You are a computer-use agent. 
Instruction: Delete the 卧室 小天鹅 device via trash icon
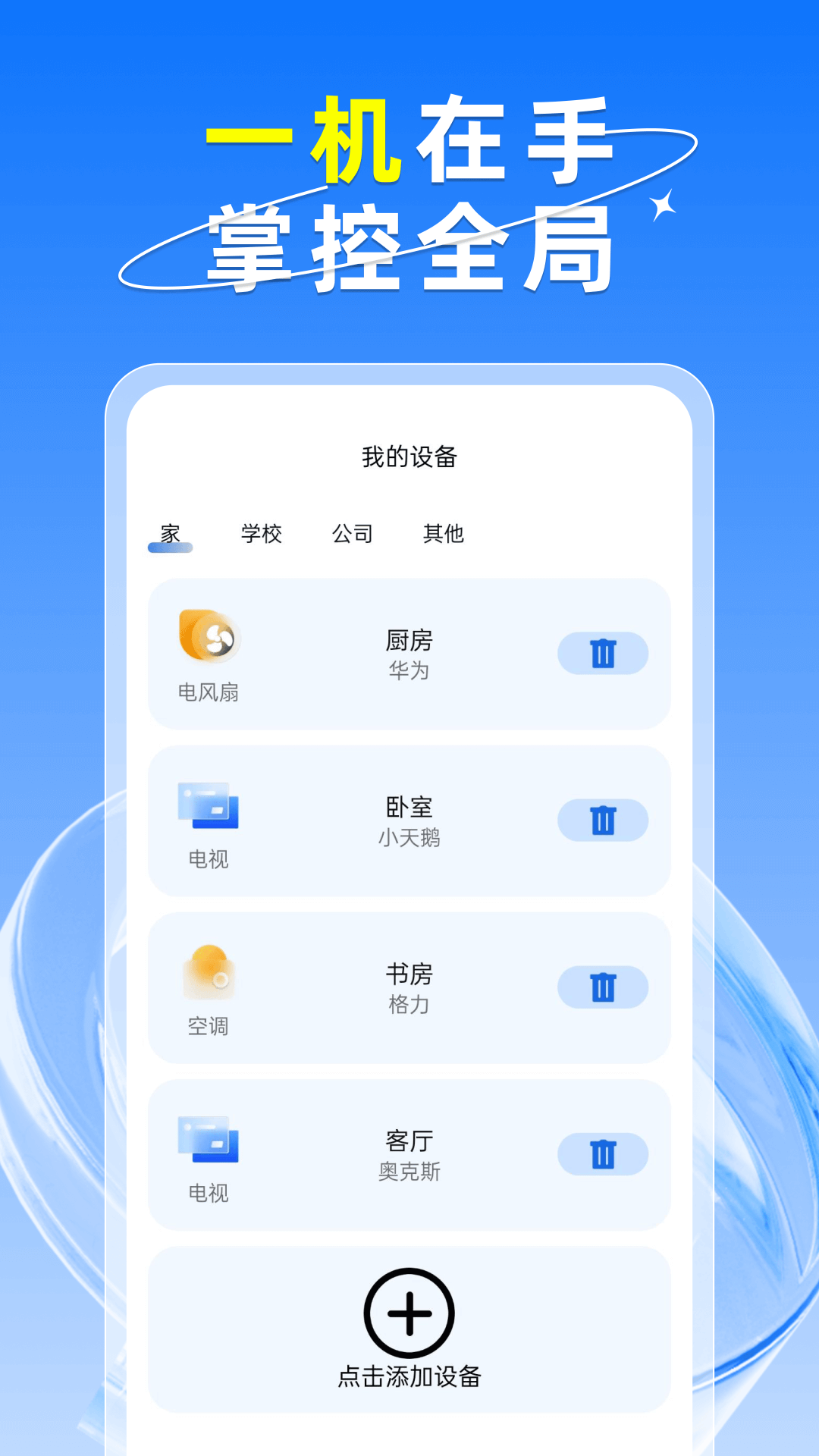(x=603, y=821)
